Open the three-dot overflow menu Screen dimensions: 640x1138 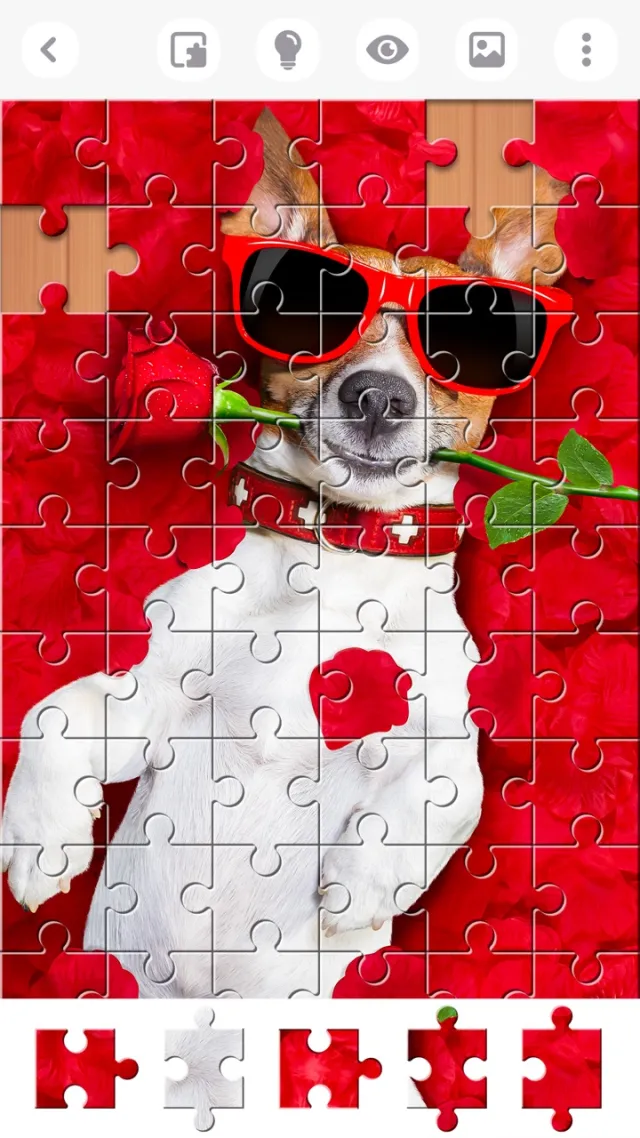pos(586,49)
